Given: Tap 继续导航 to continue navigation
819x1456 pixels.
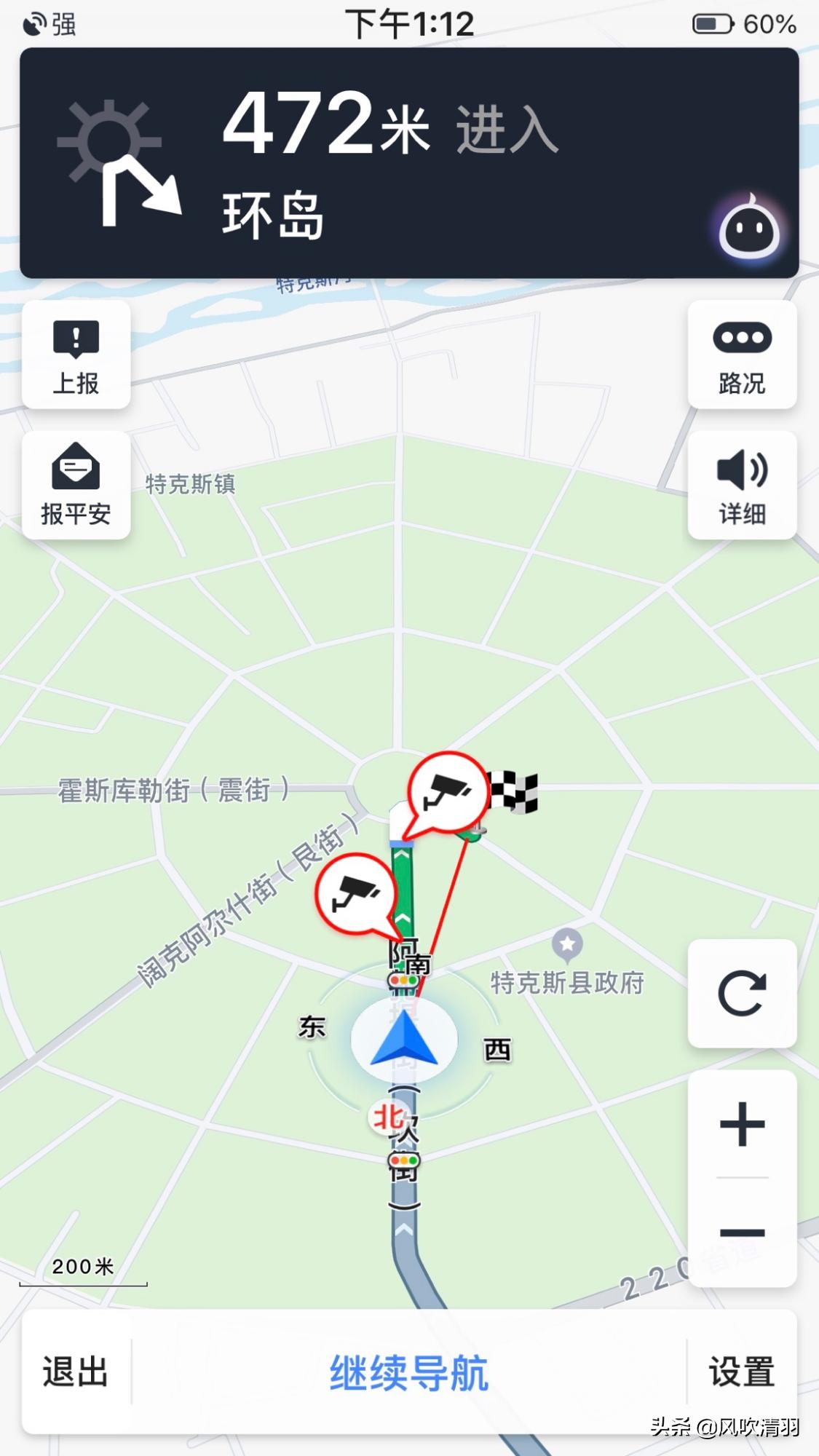Looking at the screenshot, I should (x=409, y=1372).
